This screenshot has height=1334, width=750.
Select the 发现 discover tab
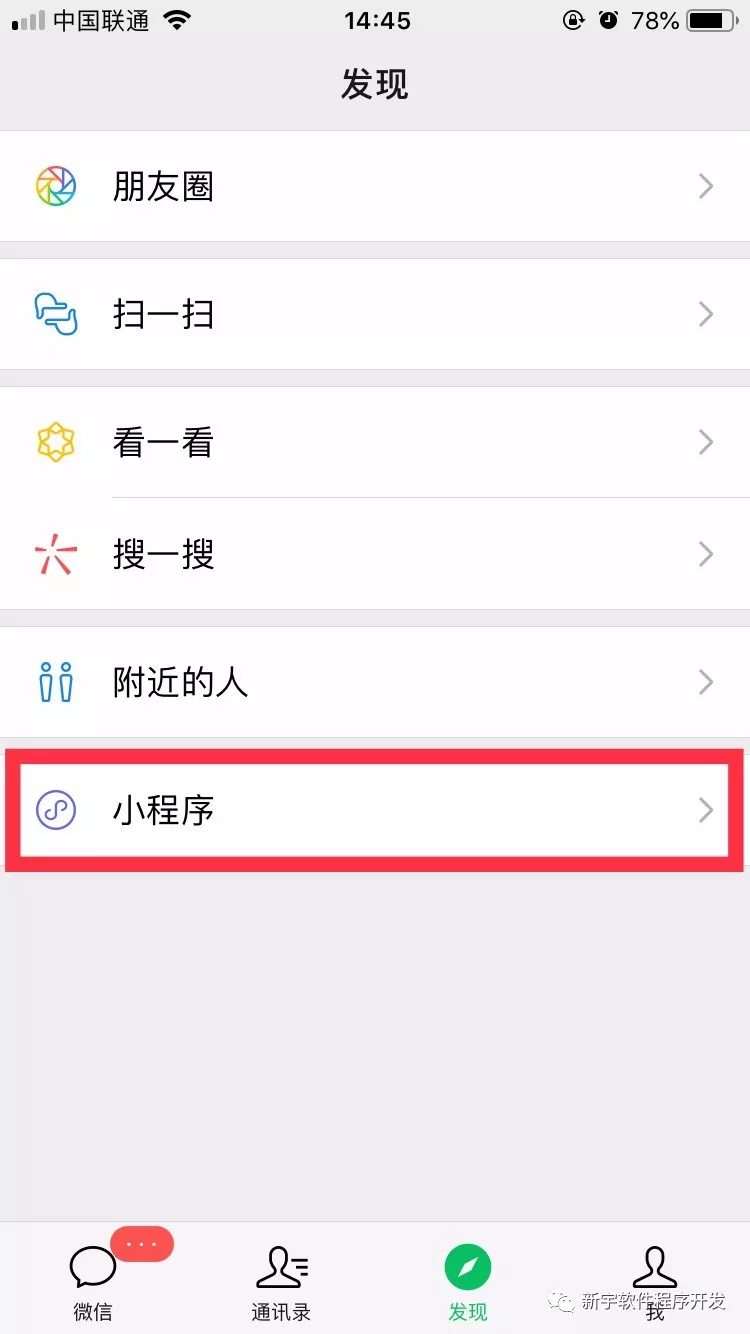pyautogui.click(x=468, y=1280)
